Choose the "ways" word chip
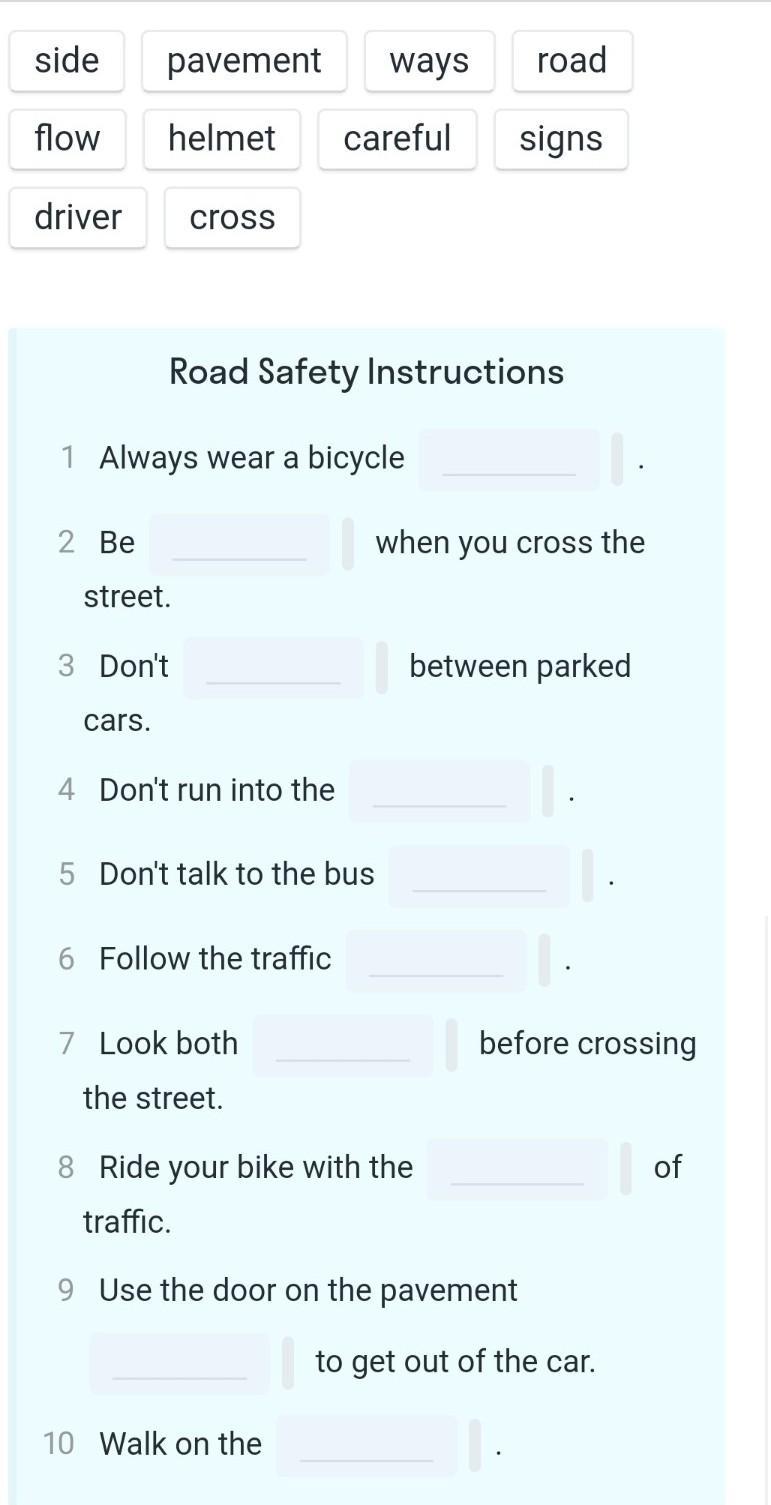This screenshot has width=771, height=1505. point(429,61)
